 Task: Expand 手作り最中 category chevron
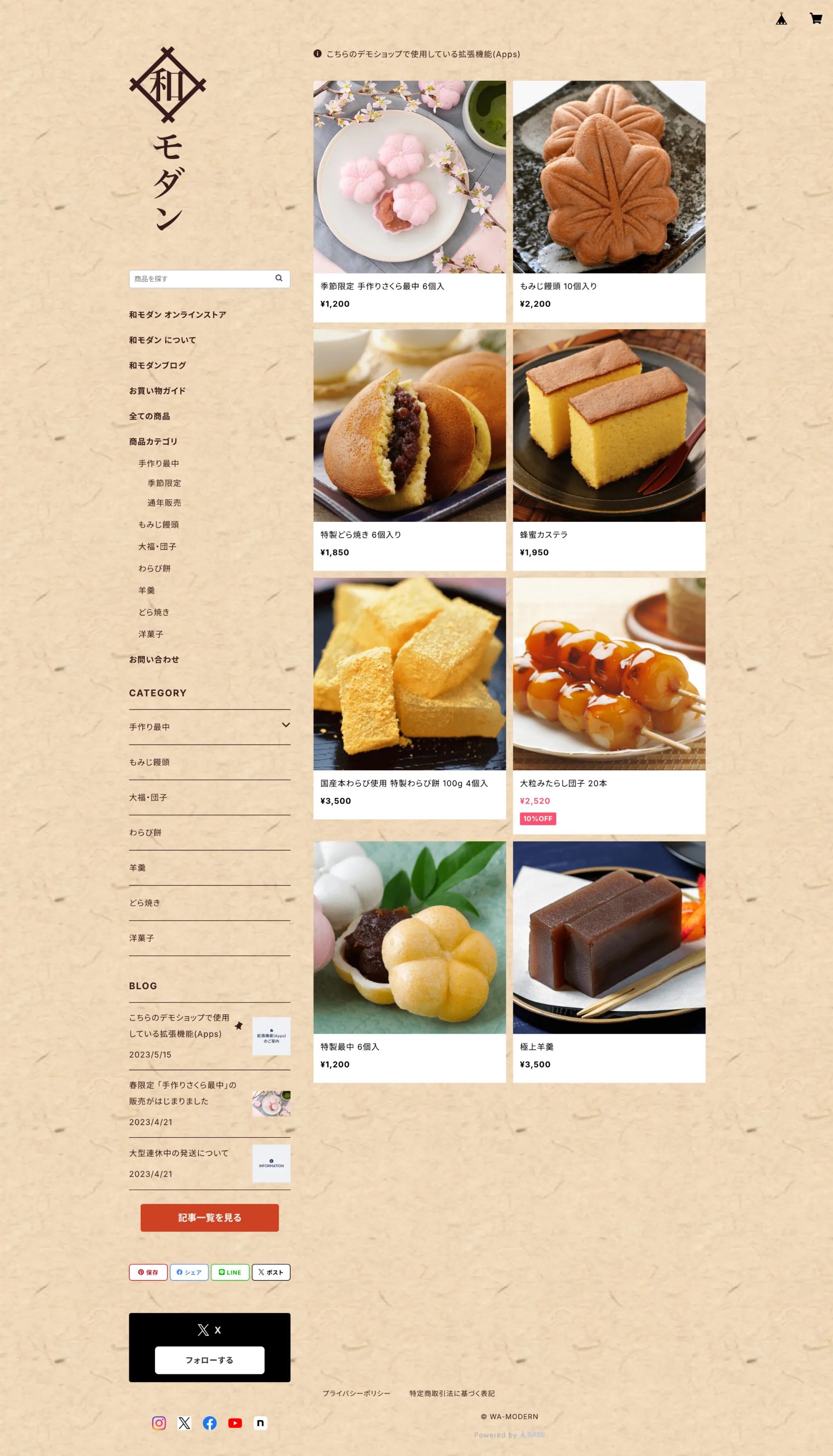pyautogui.click(x=286, y=725)
